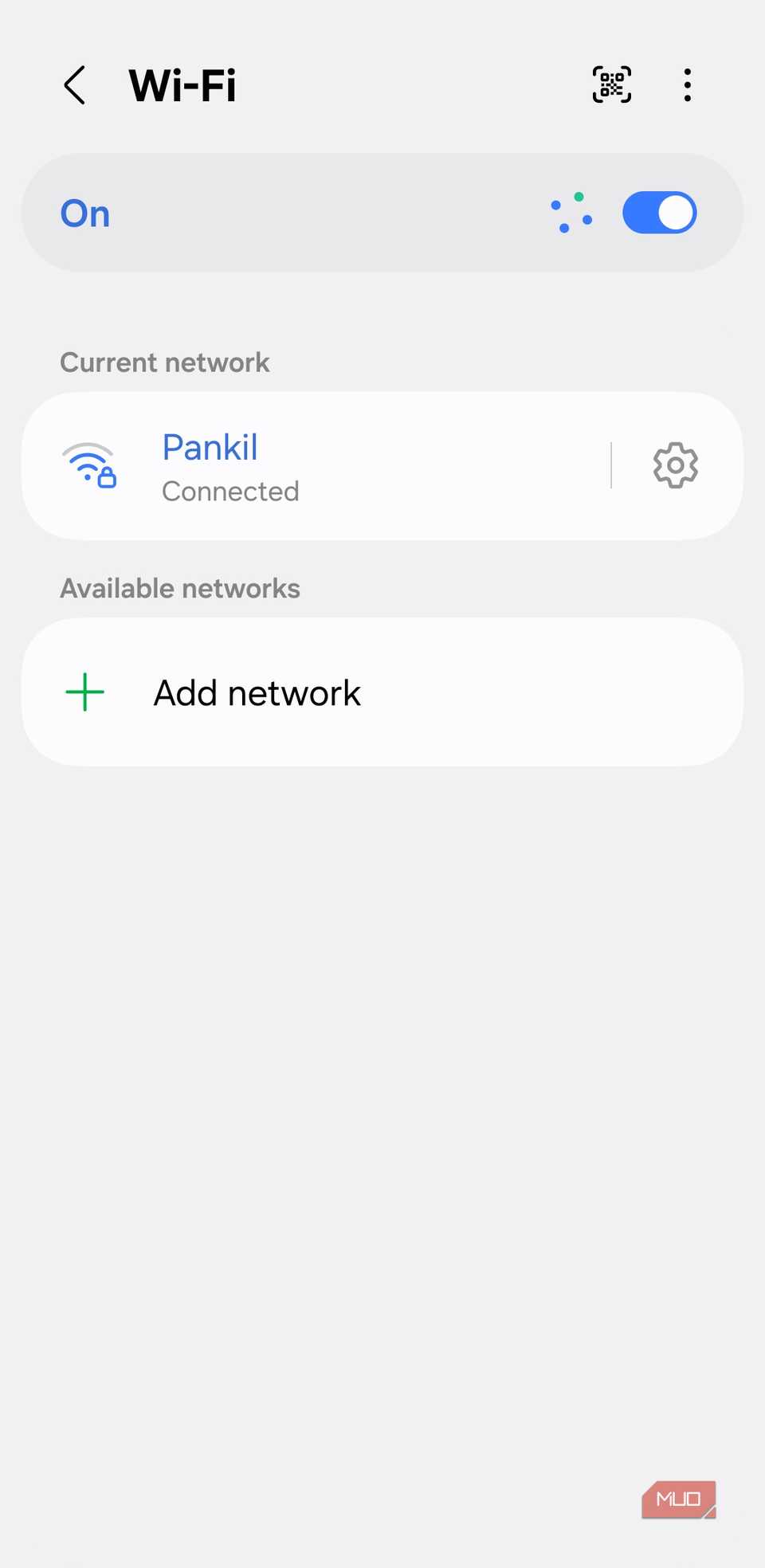This screenshot has width=765, height=1568.
Task: Tap the lock icon on the Wi-Fi symbol
Action: (x=108, y=478)
